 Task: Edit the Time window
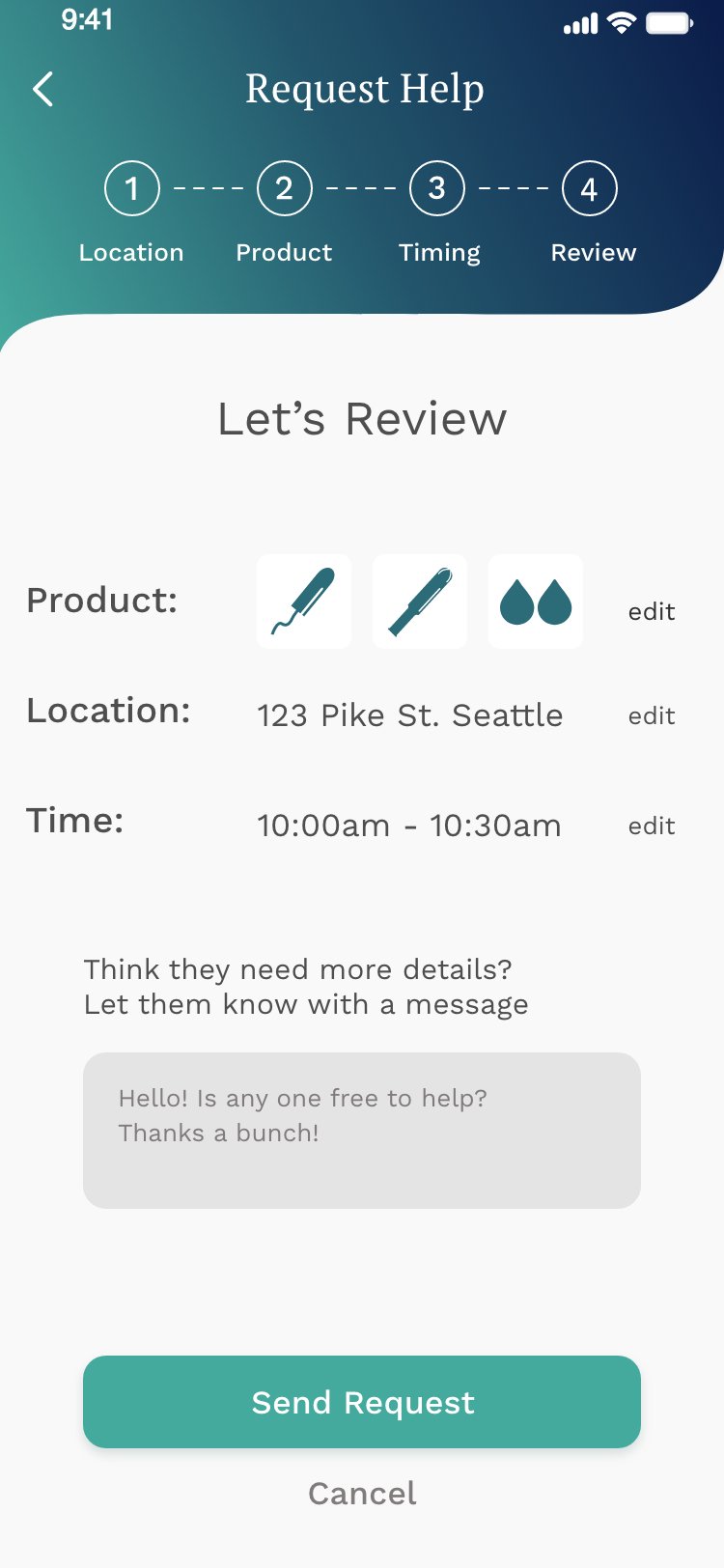click(652, 826)
